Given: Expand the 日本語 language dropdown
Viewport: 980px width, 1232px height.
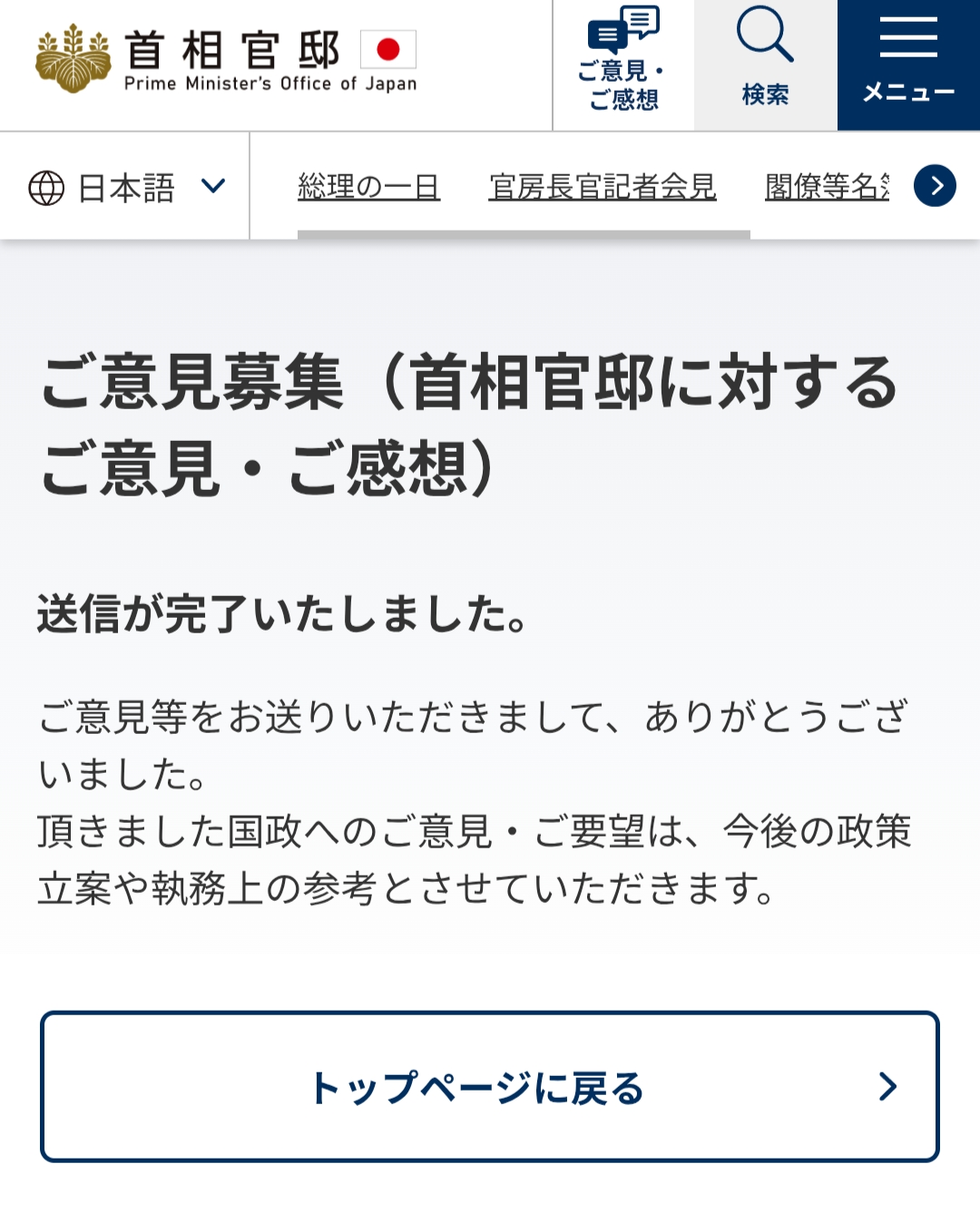Looking at the screenshot, I should click(x=126, y=187).
